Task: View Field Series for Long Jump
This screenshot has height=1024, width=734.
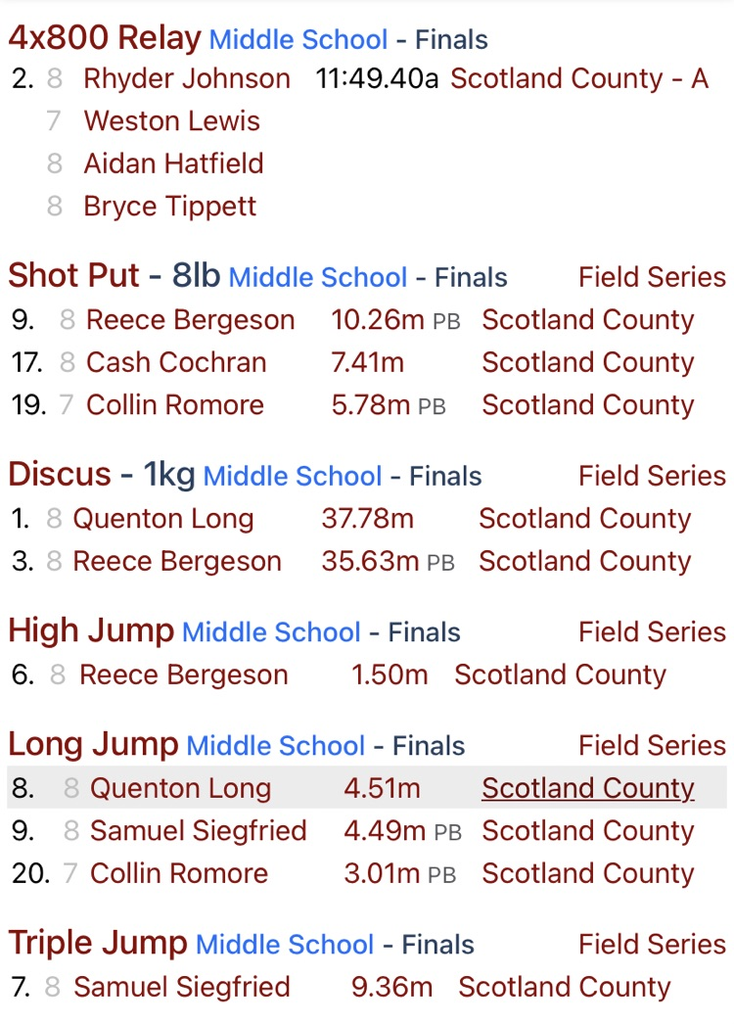Action: click(x=652, y=745)
